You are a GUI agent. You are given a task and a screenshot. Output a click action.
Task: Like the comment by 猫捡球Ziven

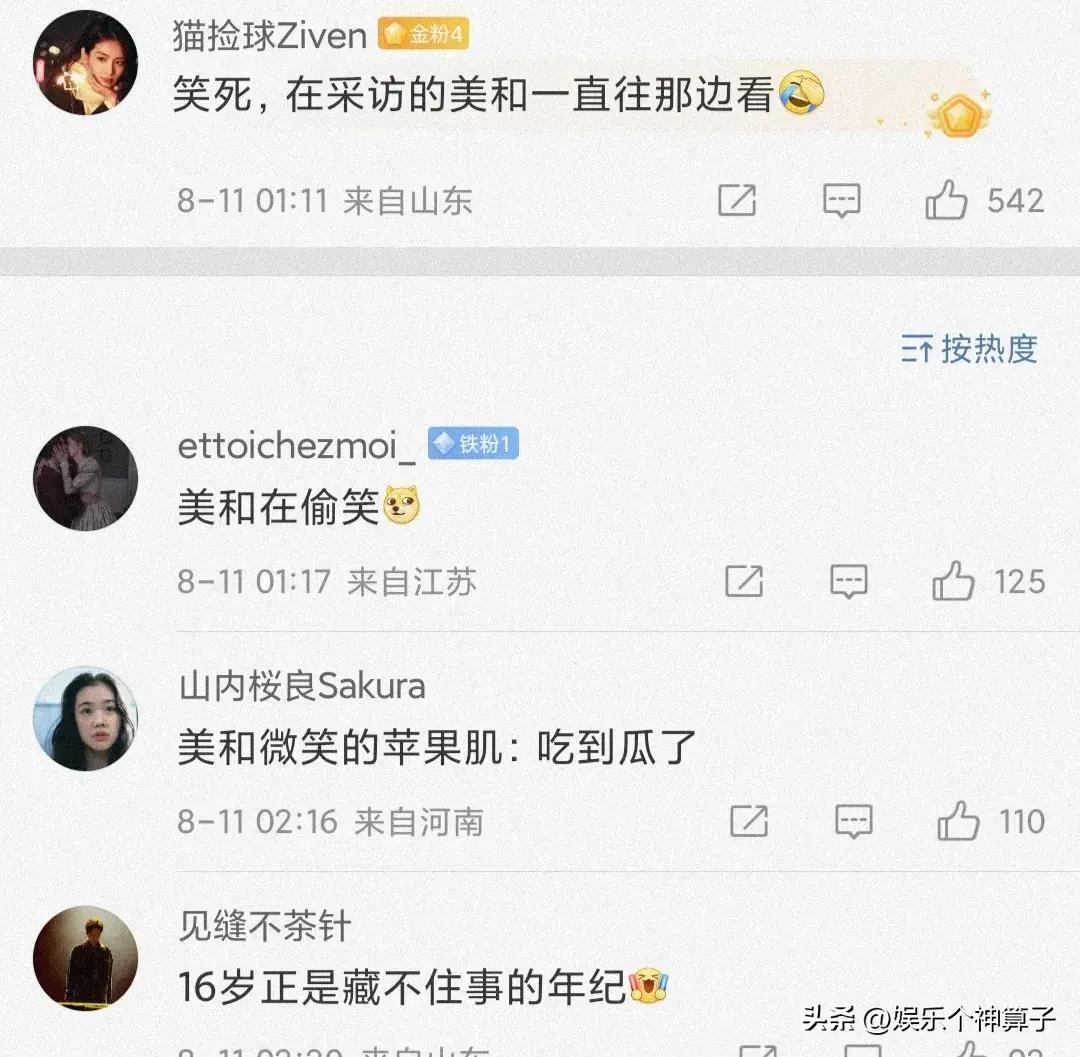[x=946, y=202]
